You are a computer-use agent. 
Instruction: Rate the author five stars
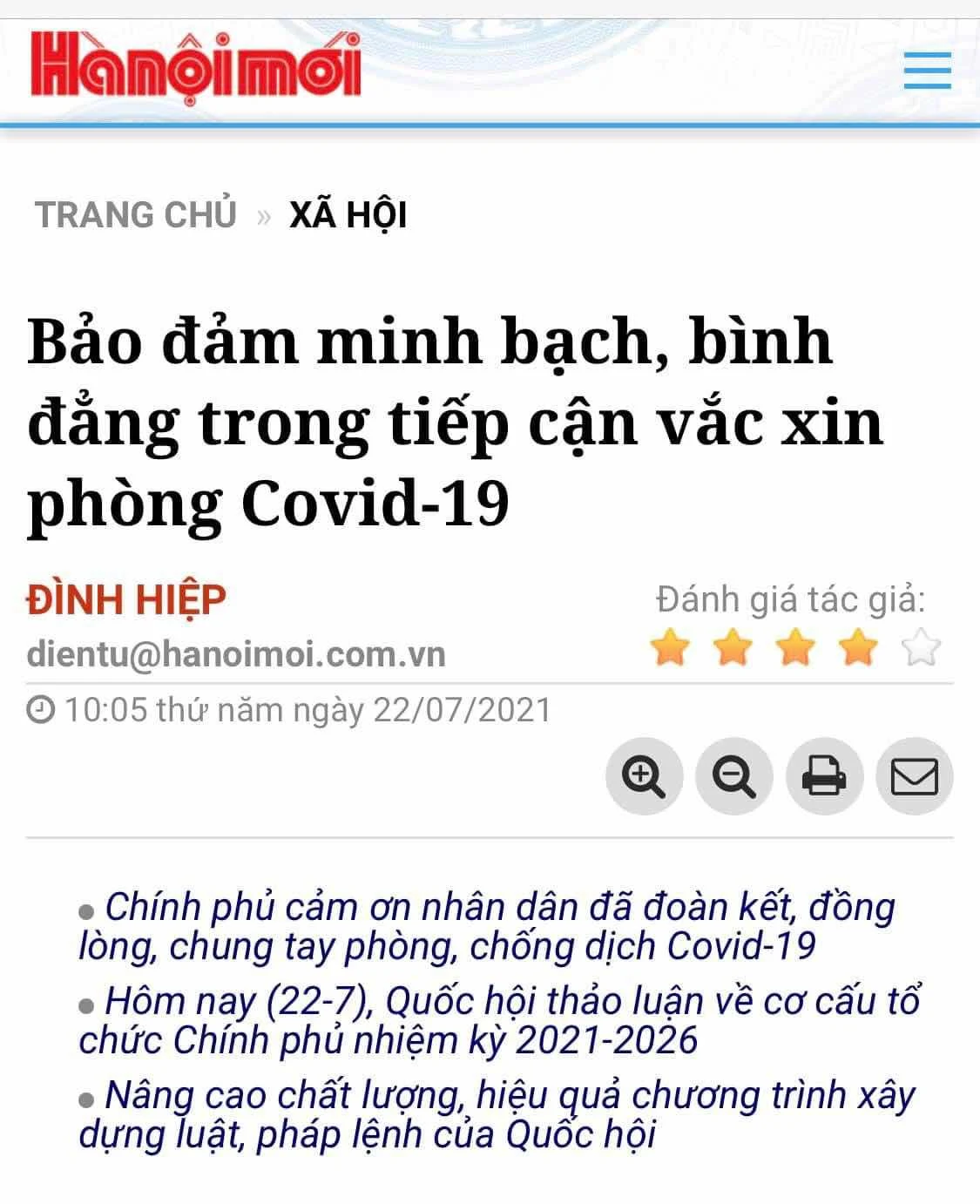[x=921, y=648]
